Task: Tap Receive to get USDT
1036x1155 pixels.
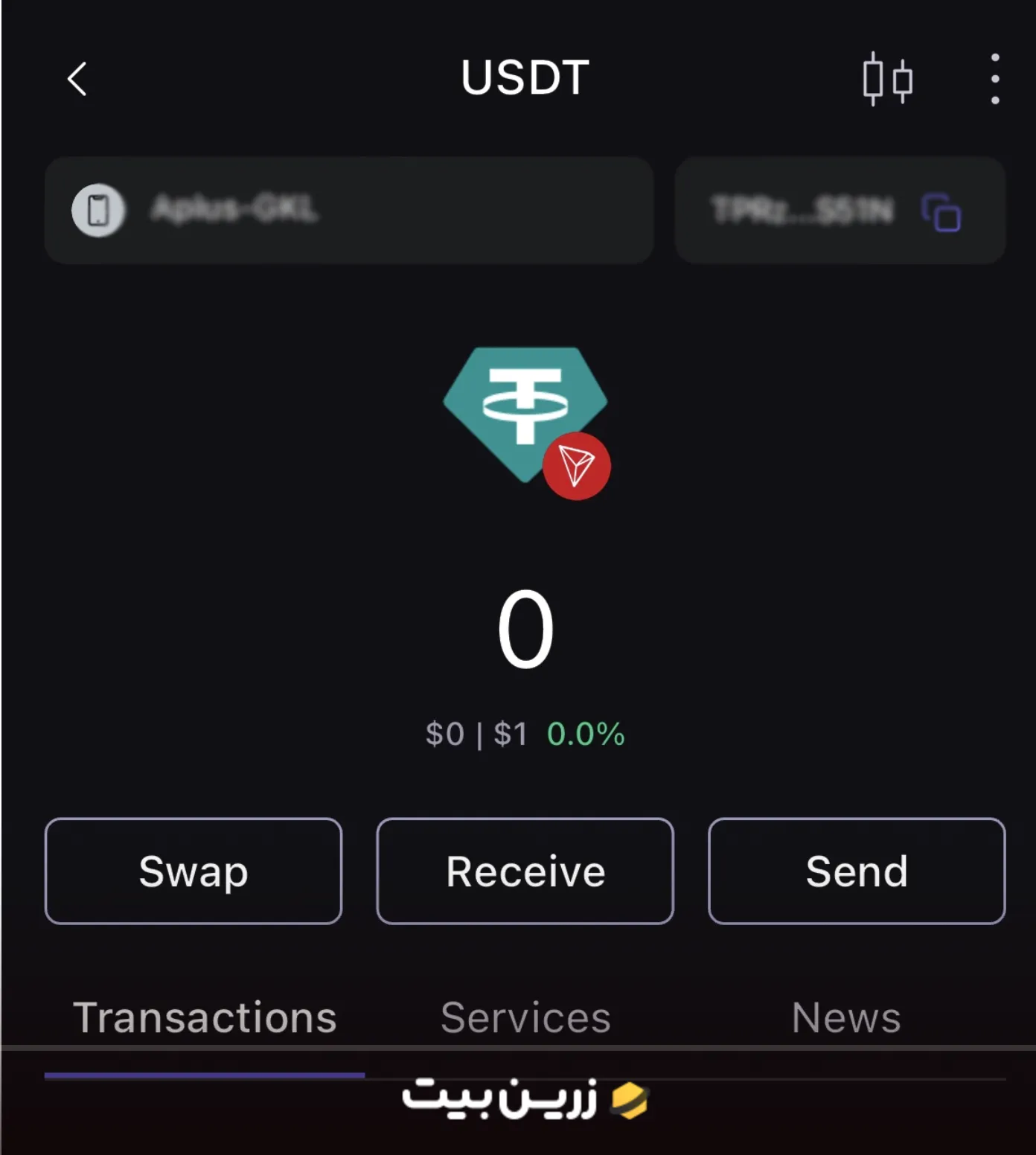Action: [x=525, y=871]
